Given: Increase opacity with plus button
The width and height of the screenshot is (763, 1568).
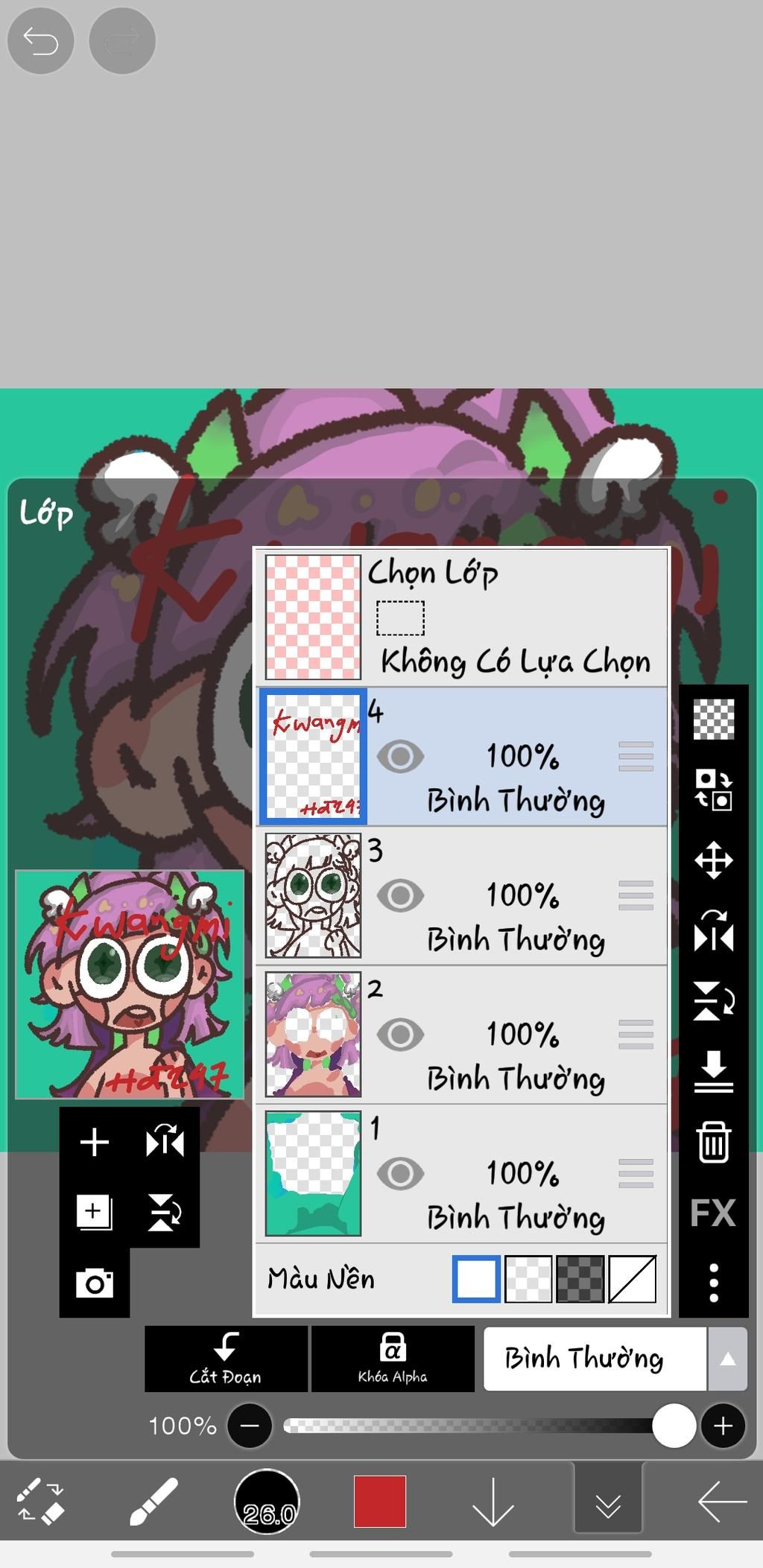Looking at the screenshot, I should click(722, 1426).
